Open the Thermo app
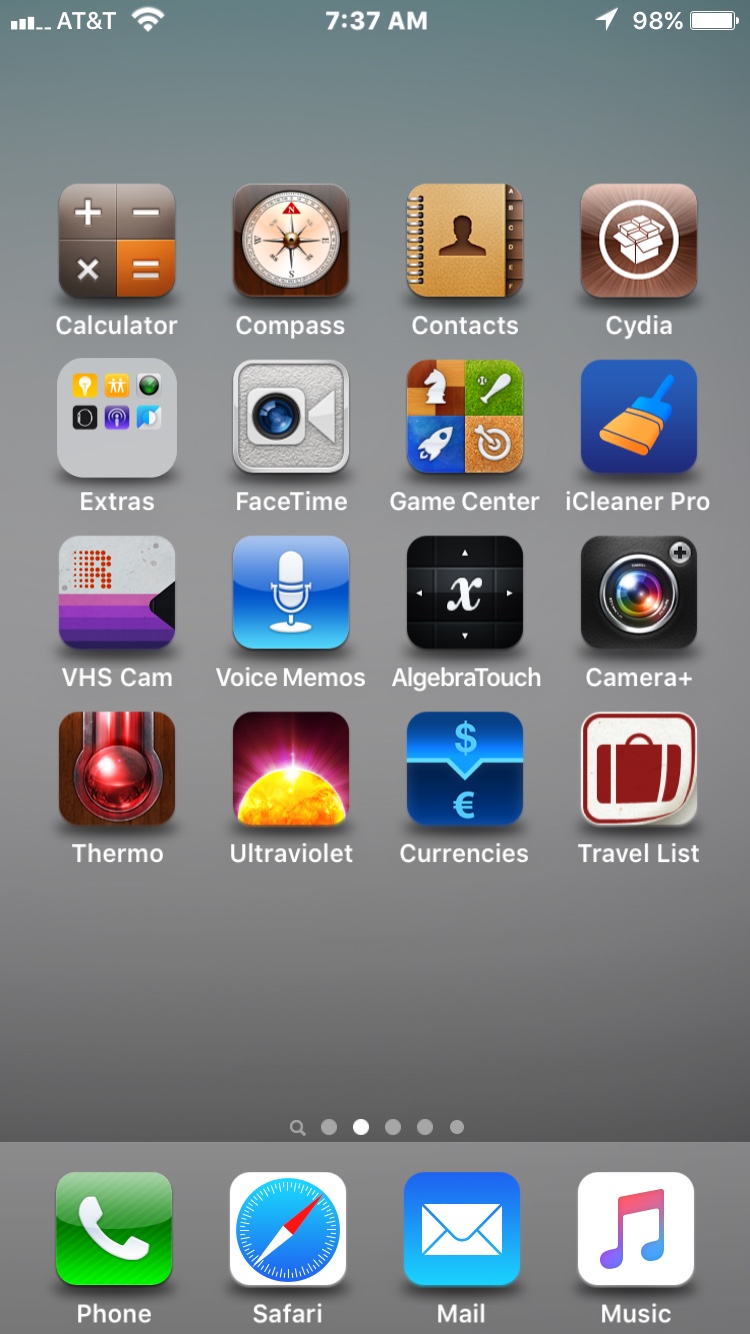Screen dimensions: 750x1334 pyautogui.click(x=117, y=769)
